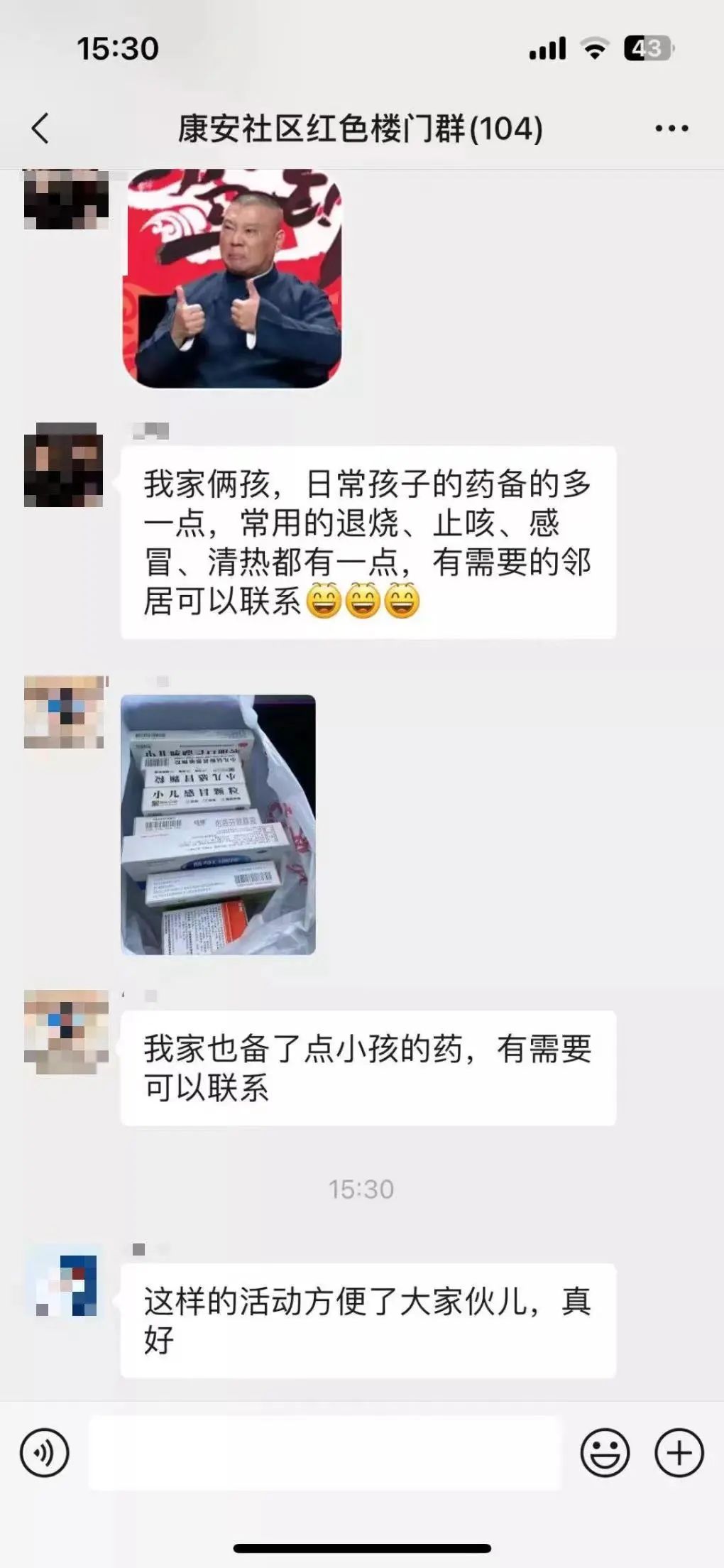Open the medicine boxes photo
The image size is (724, 1568).
pyautogui.click(x=218, y=824)
